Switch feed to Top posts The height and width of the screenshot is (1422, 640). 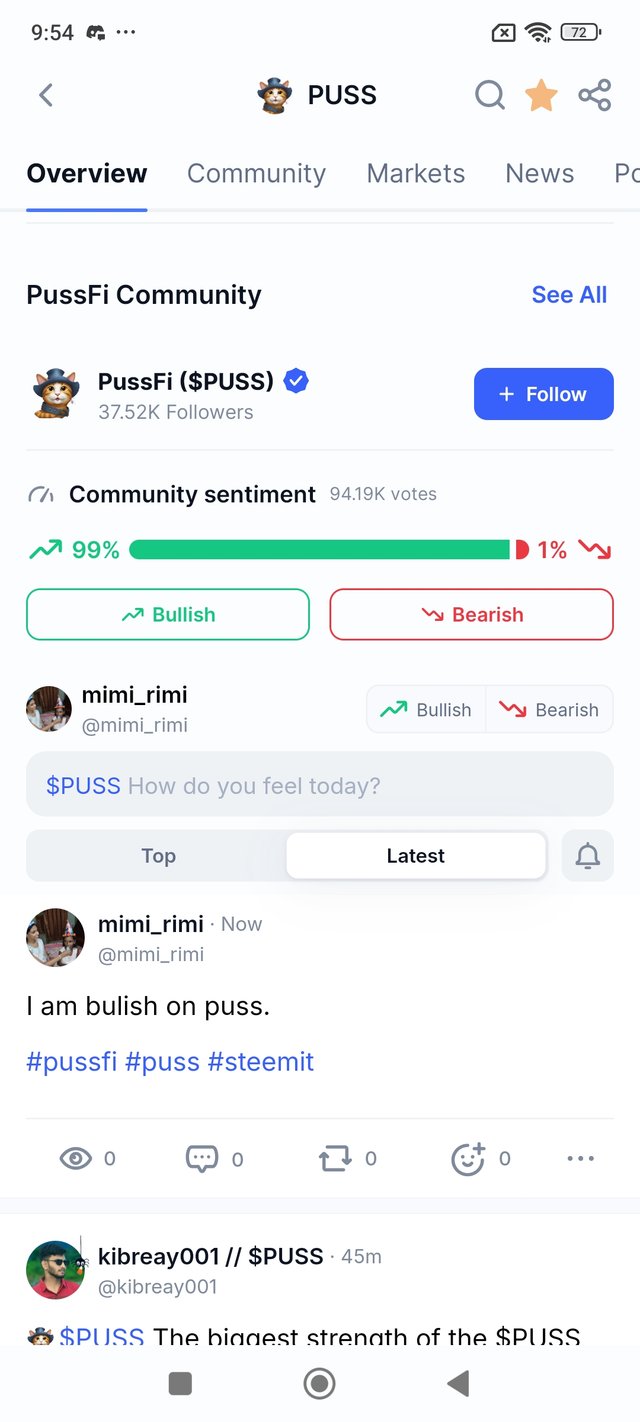point(158,856)
